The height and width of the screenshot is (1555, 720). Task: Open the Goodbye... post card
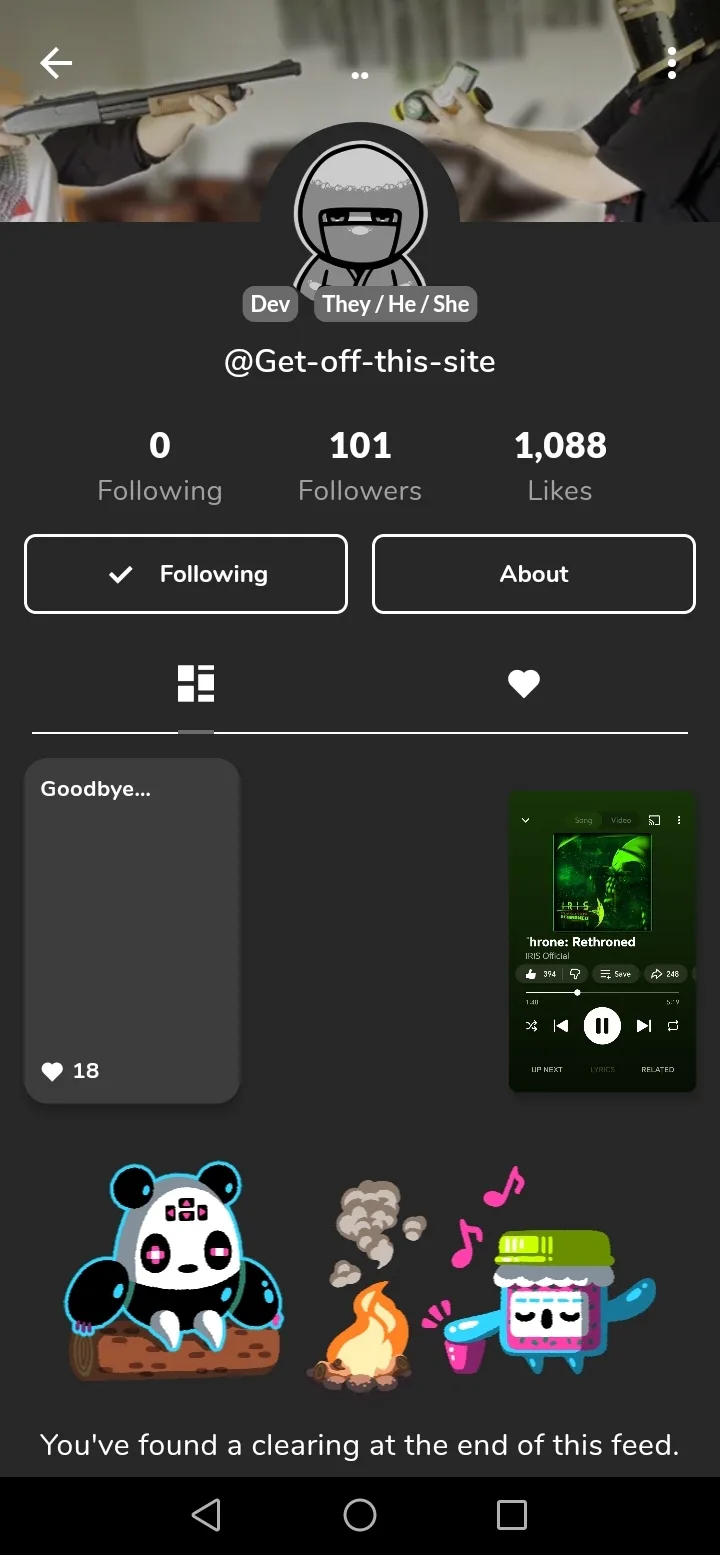(x=132, y=931)
